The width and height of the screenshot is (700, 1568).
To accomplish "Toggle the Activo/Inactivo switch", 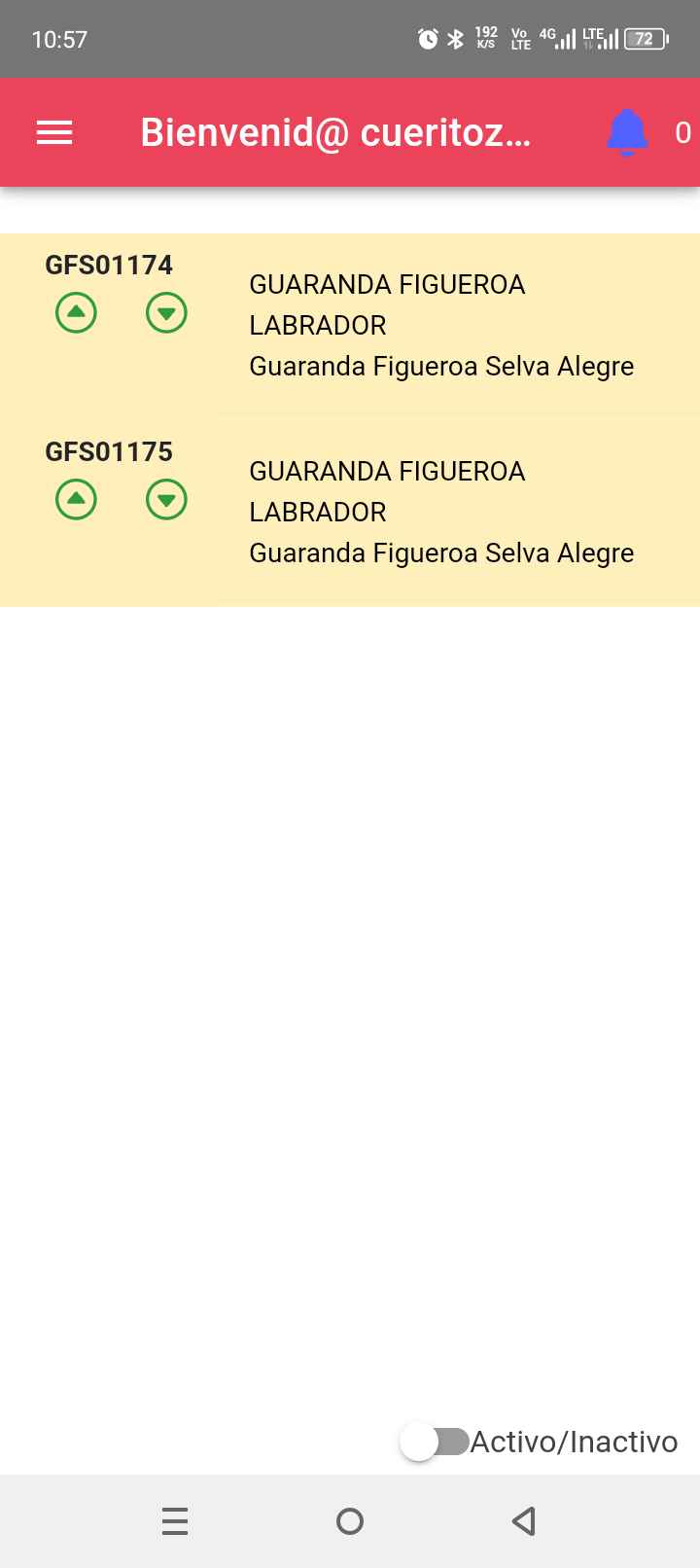I will click(435, 1442).
